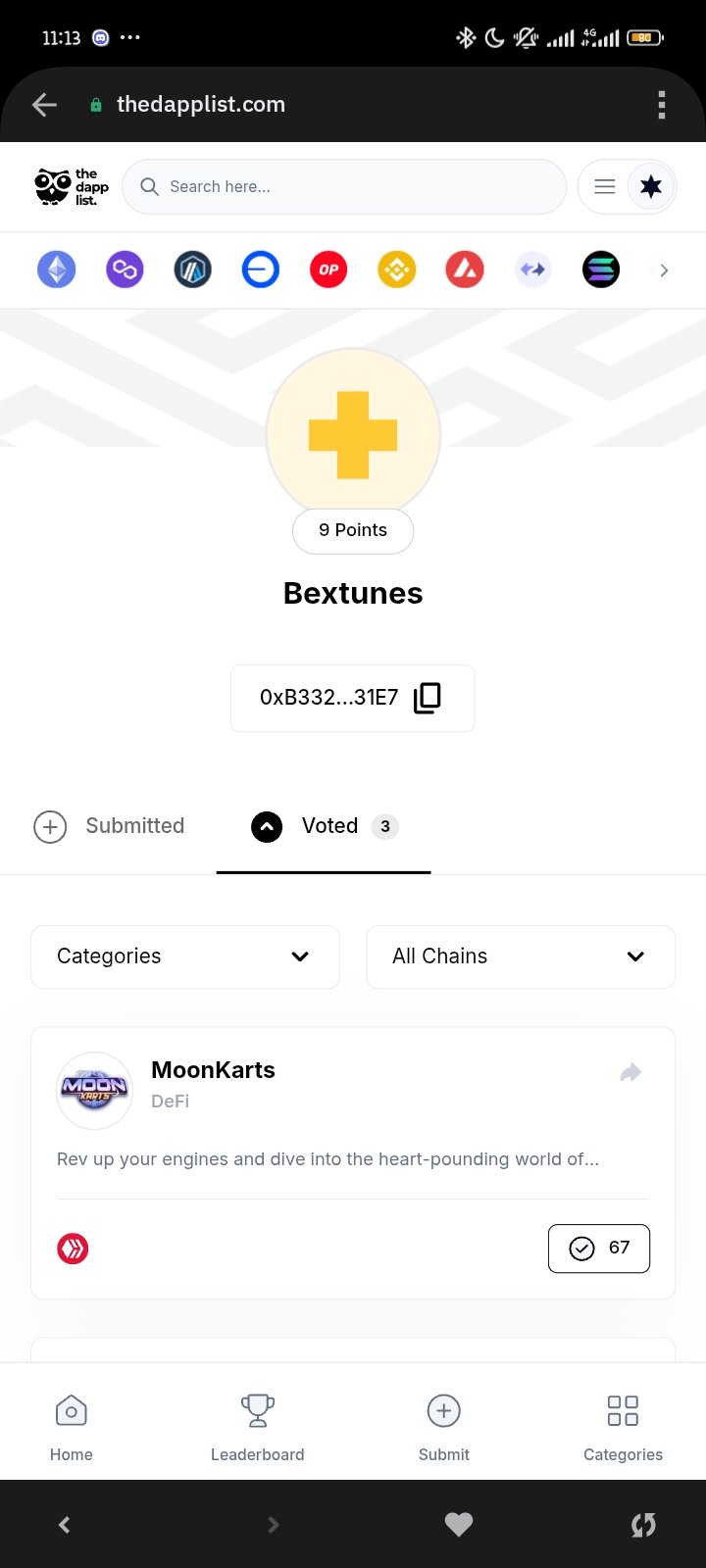Image resolution: width=706 pixels, height=1568 pixels.
Task: Tap the browser back arrow
Action: point(44,105)
